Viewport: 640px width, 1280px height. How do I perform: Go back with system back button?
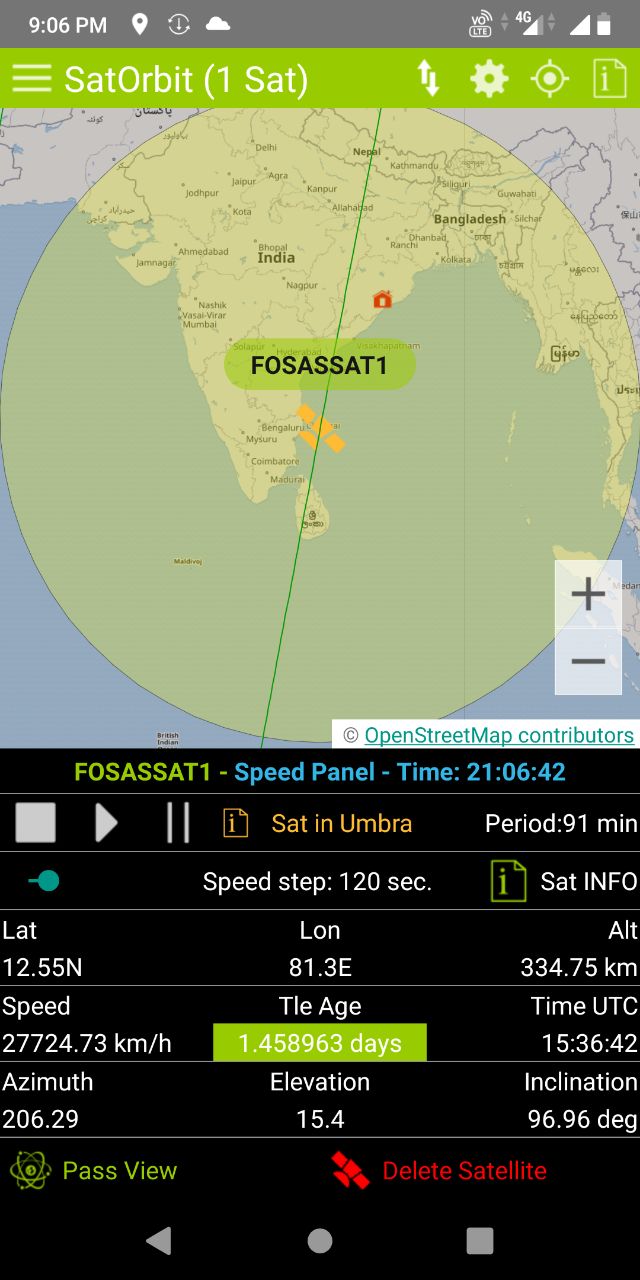pyautogui.click(x=159, y=1241)
